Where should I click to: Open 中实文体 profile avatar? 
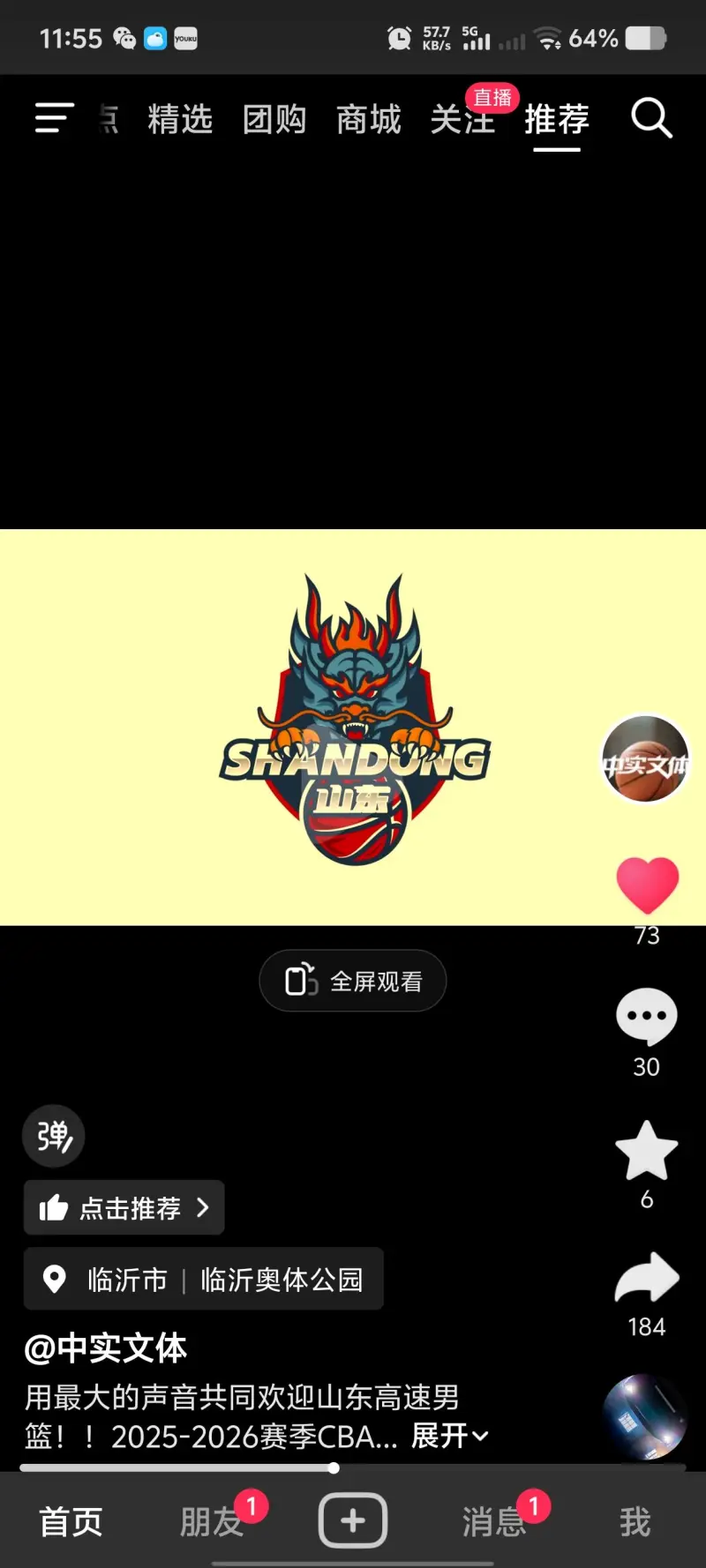click(645, 759)
